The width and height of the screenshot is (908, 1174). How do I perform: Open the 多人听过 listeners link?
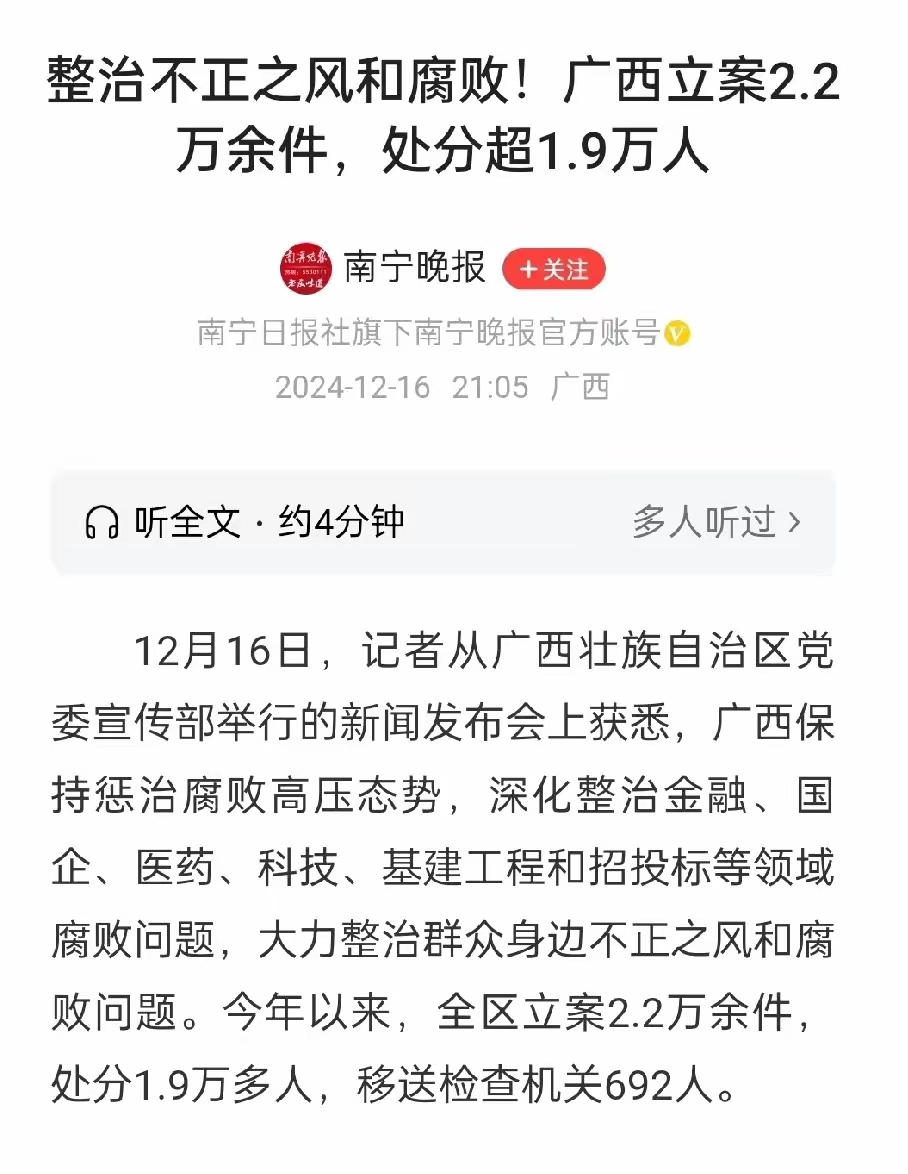point(716,522)
